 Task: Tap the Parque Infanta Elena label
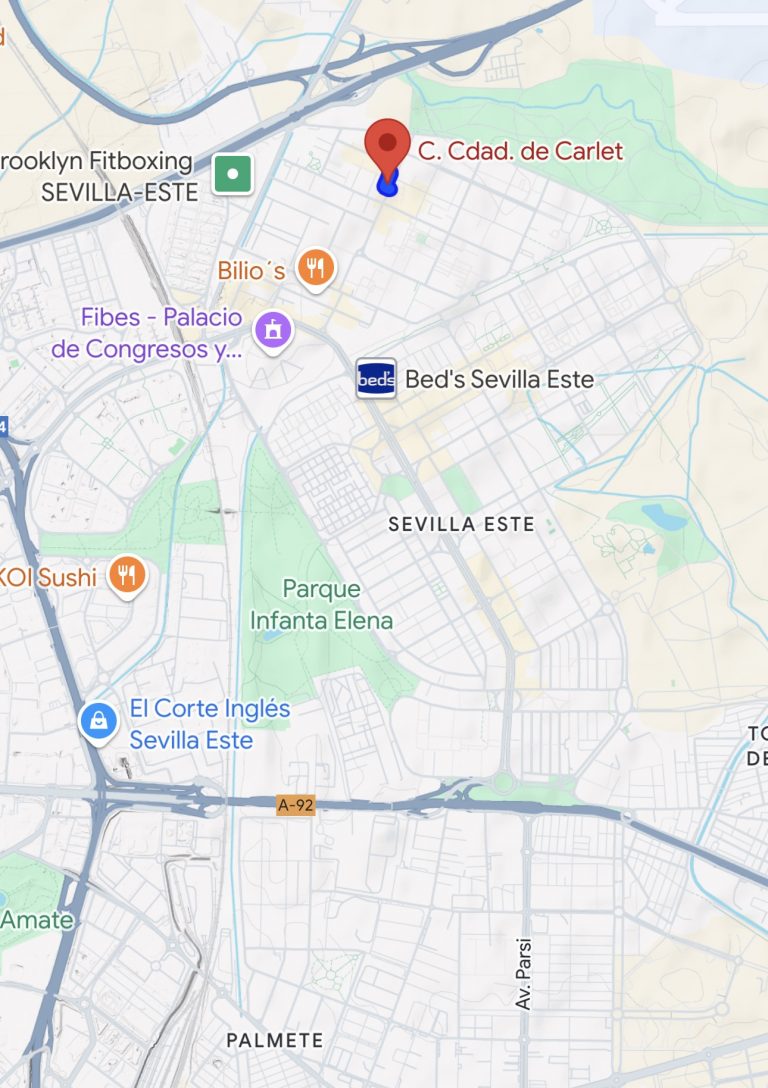(x=321, y=604)
